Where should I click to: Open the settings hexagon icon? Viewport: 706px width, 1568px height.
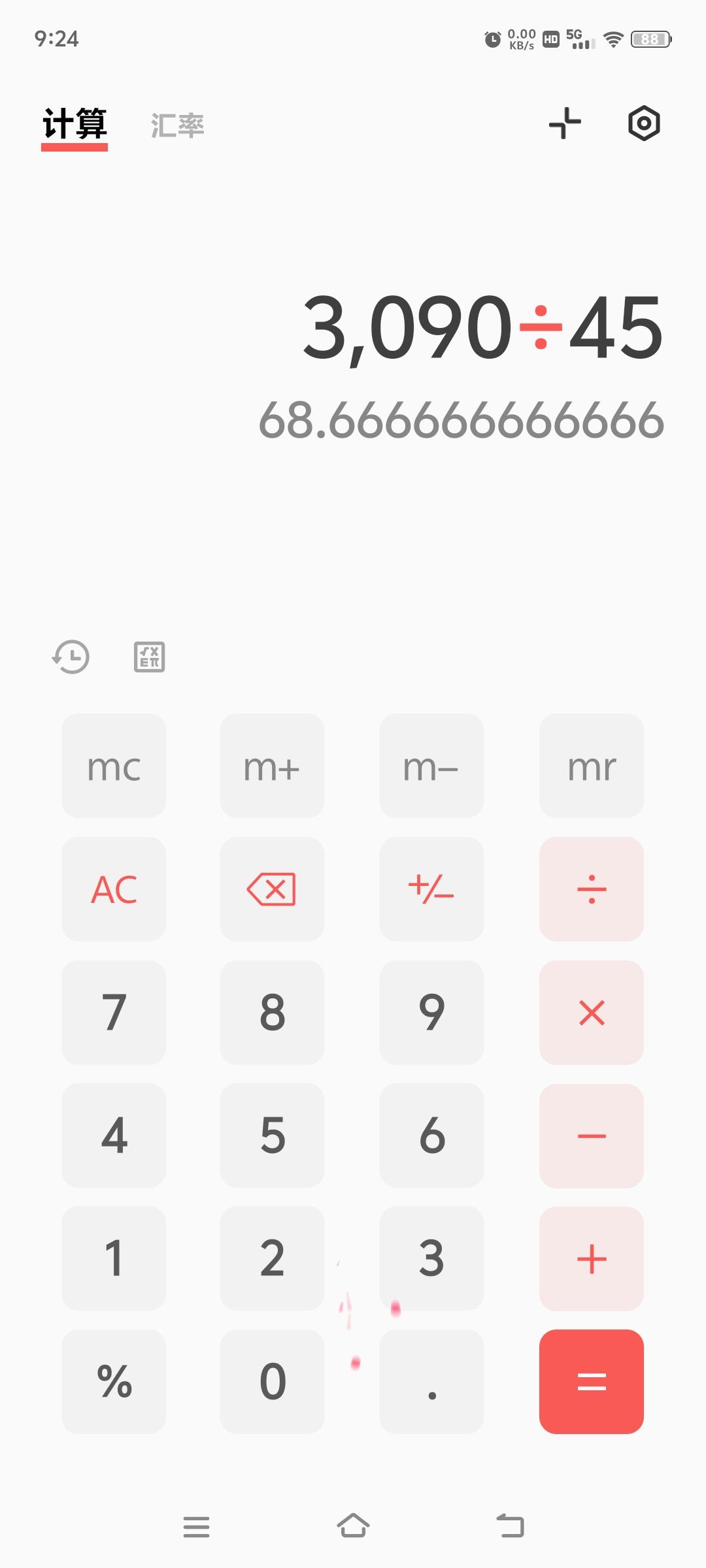(644, 123)
